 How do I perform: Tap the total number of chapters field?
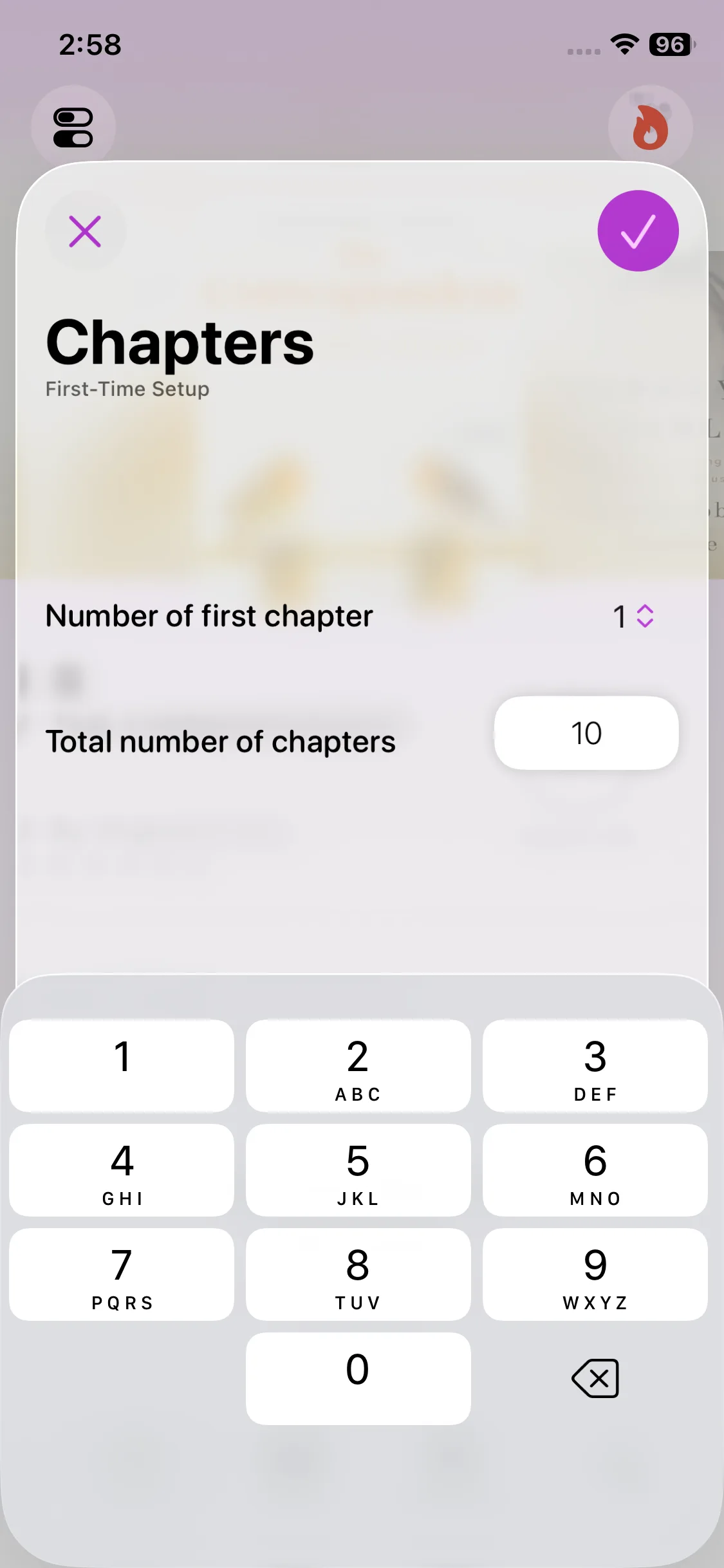pyautogui.click(x=586, y=733)
